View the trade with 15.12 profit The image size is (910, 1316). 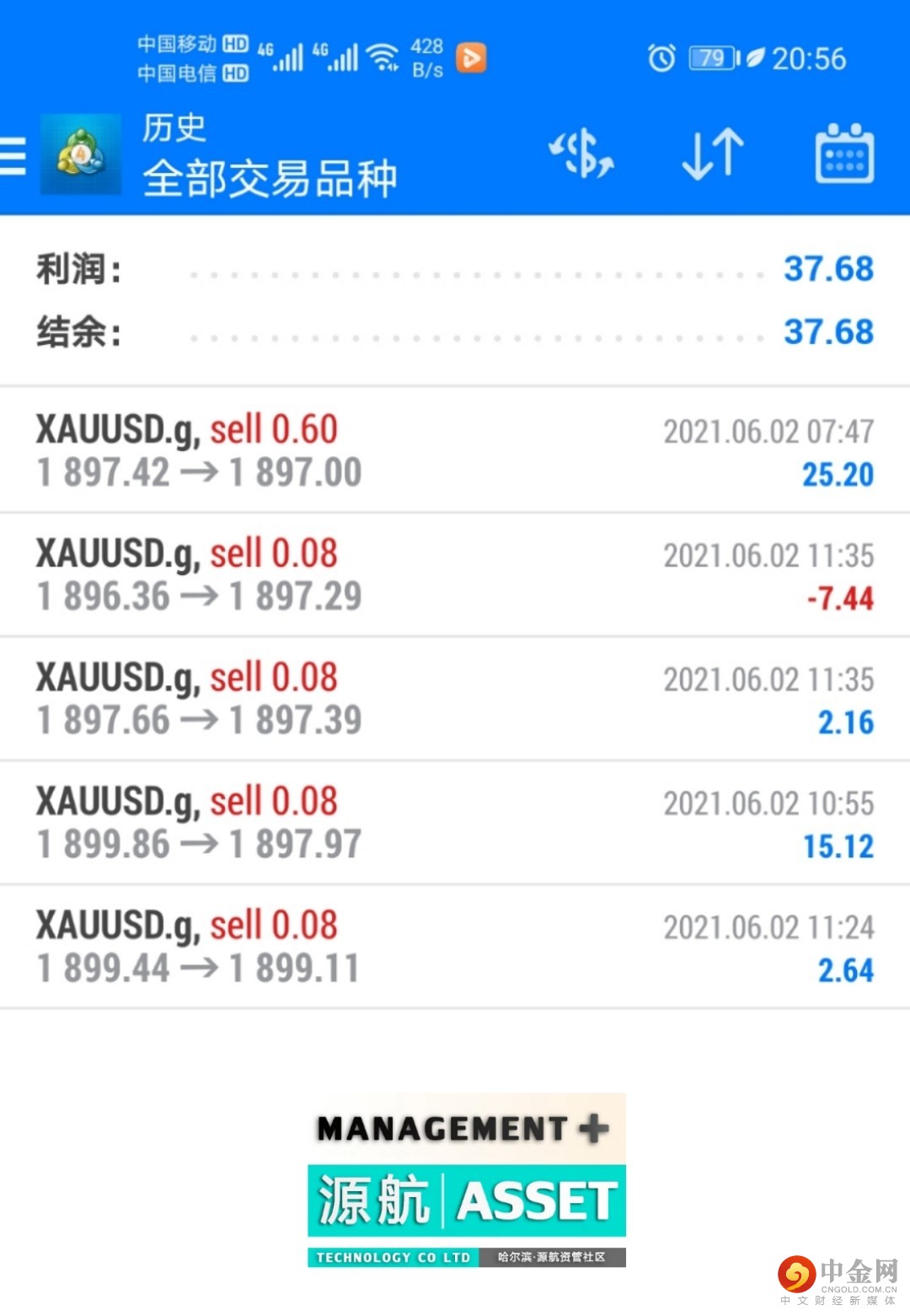[455, 823]
